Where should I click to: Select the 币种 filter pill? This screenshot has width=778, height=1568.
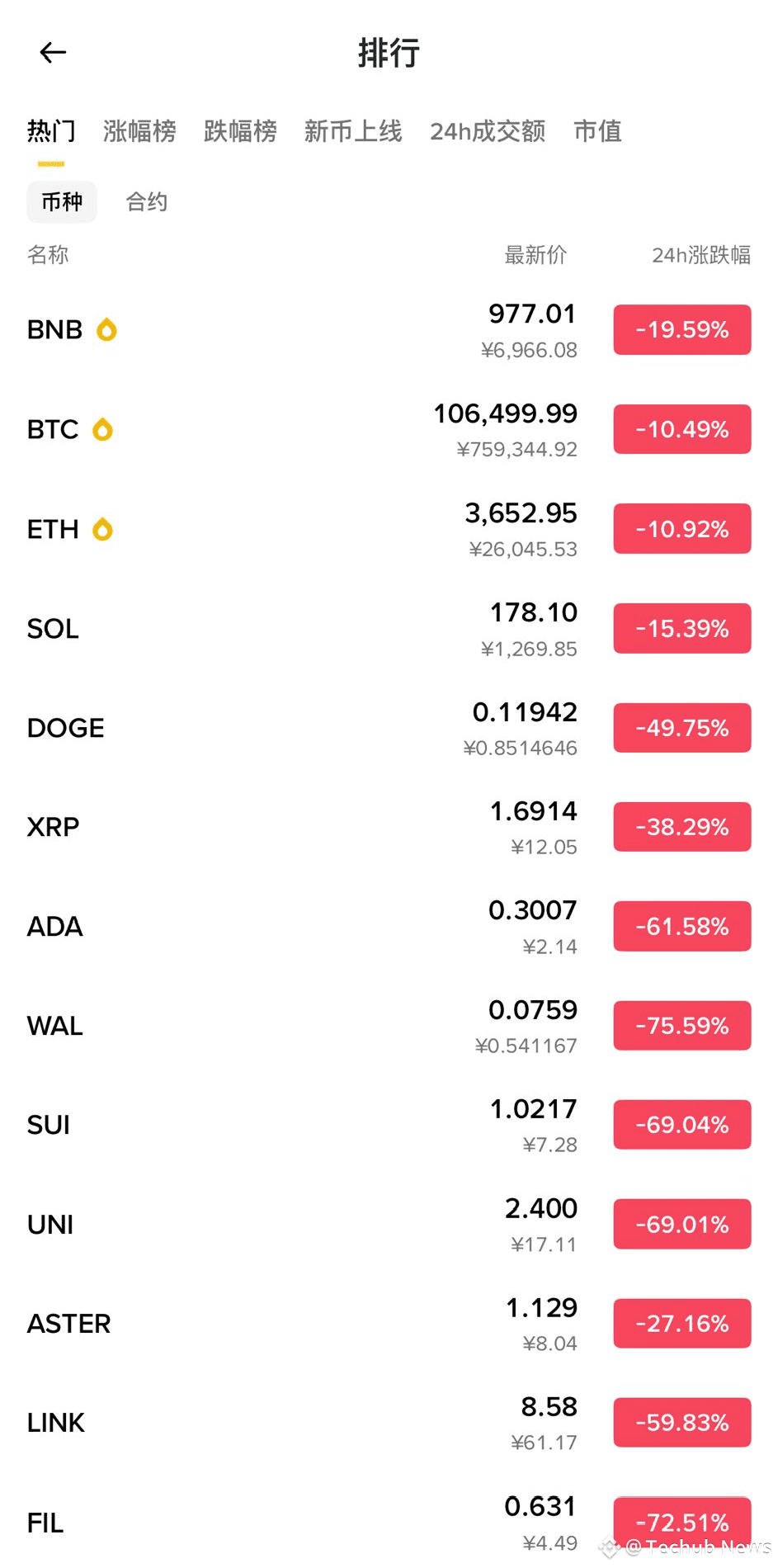[x=62, y=201]
